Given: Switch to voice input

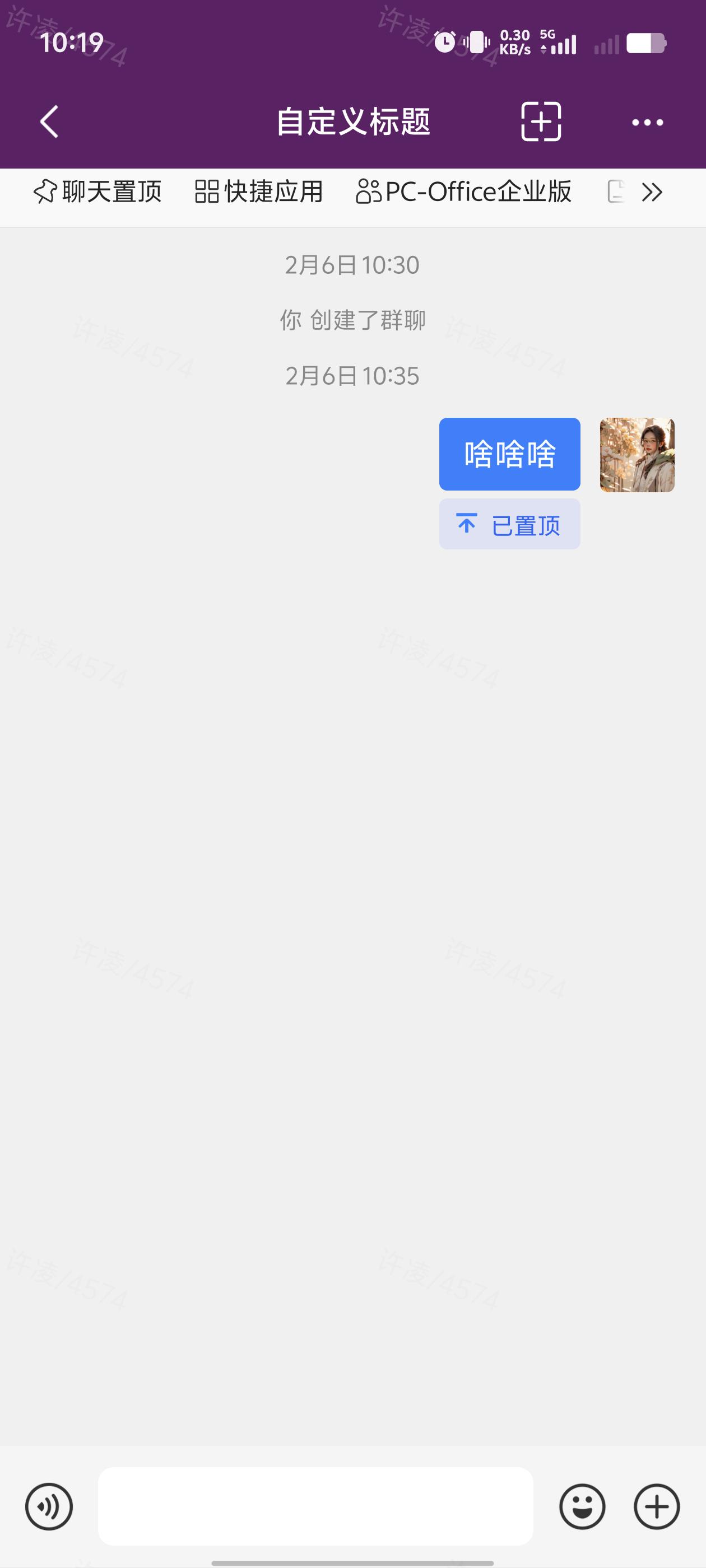Looking at the screenshot, I should pyautogui.click(x=49, y=1506).
